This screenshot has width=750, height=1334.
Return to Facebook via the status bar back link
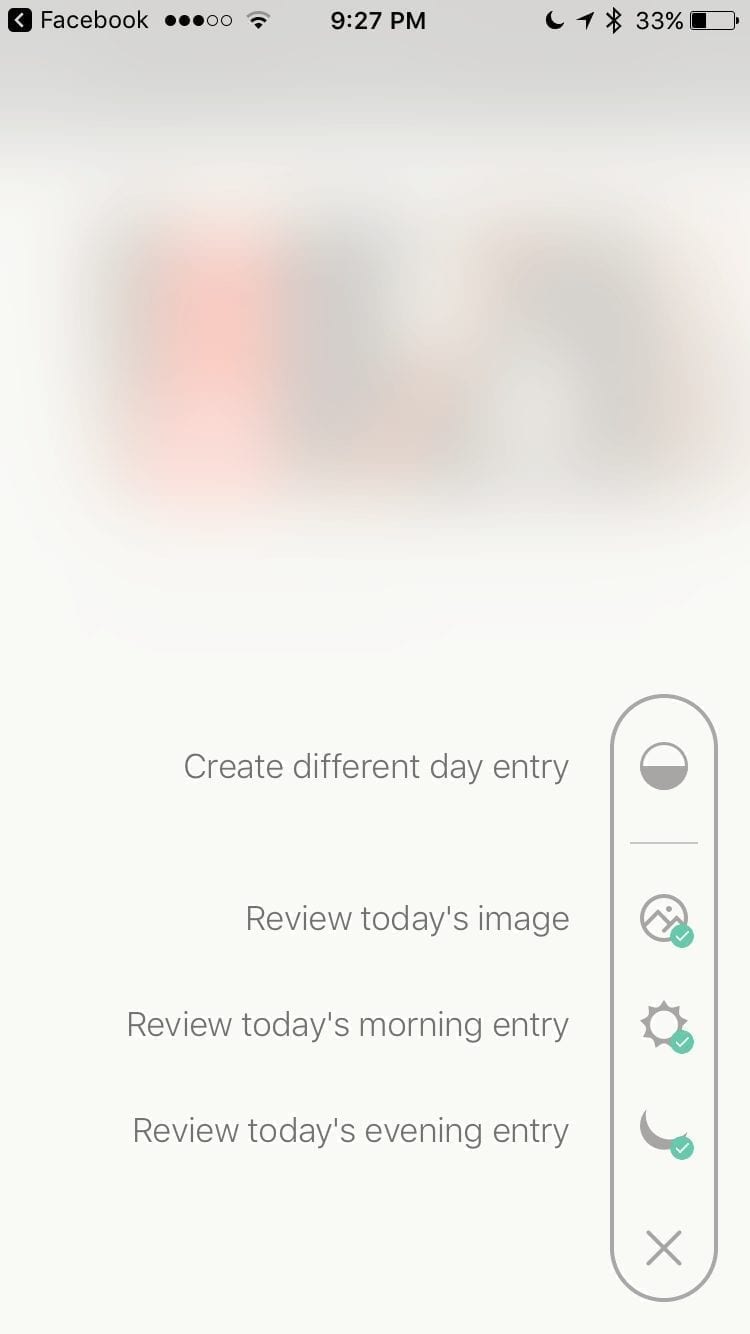click(78, 20)
